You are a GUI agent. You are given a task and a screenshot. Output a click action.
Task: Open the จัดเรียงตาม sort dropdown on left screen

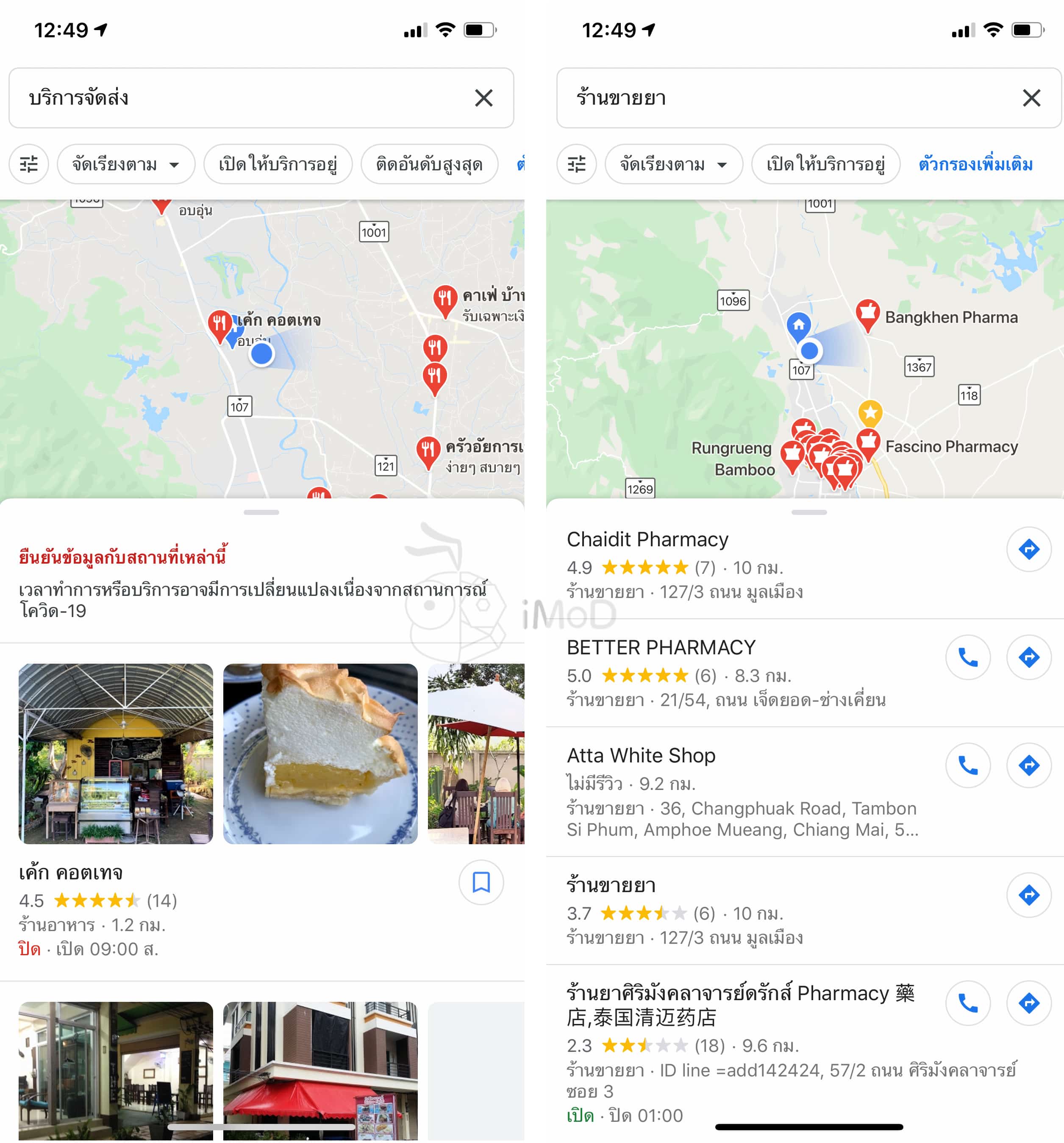pyautogui.click(x=126, y=164)
